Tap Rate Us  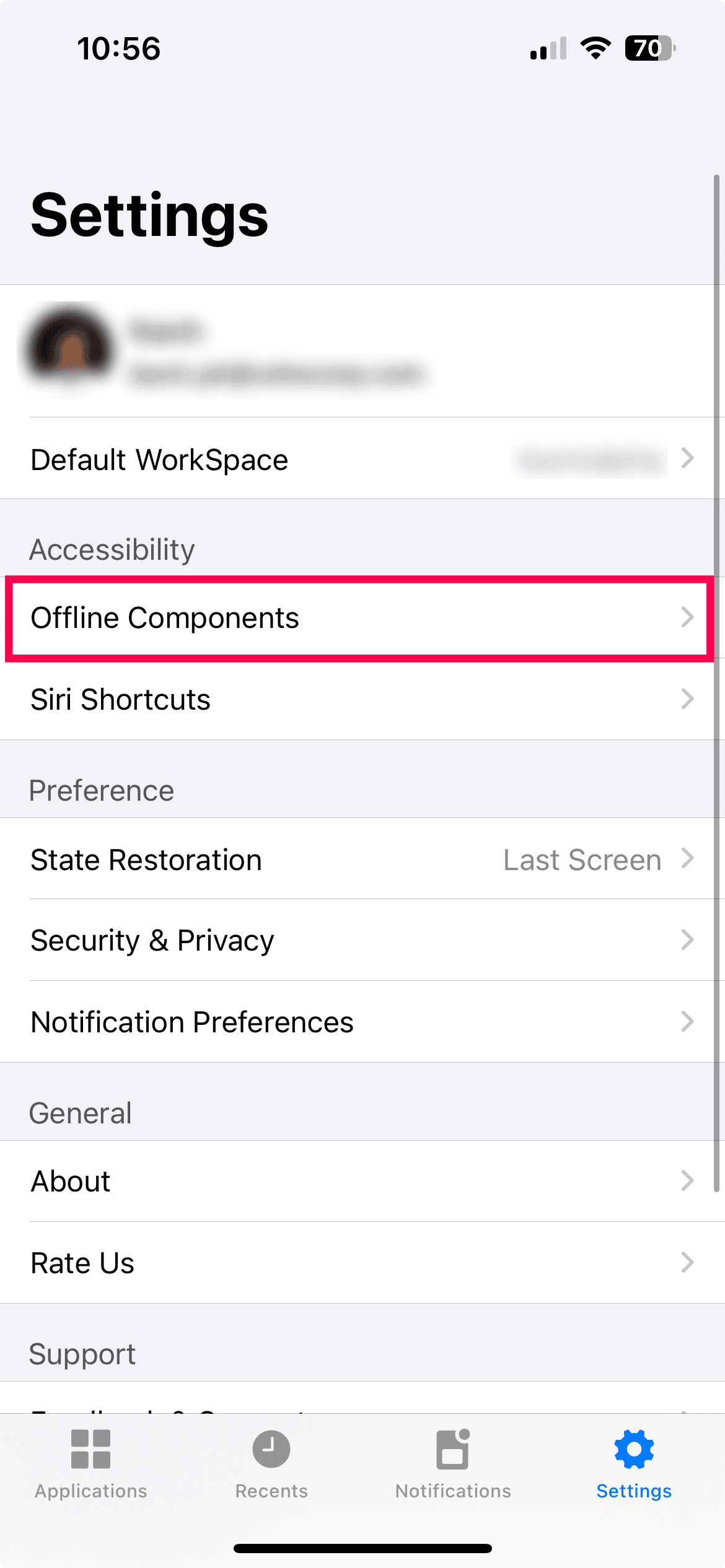pos(362,1263)
